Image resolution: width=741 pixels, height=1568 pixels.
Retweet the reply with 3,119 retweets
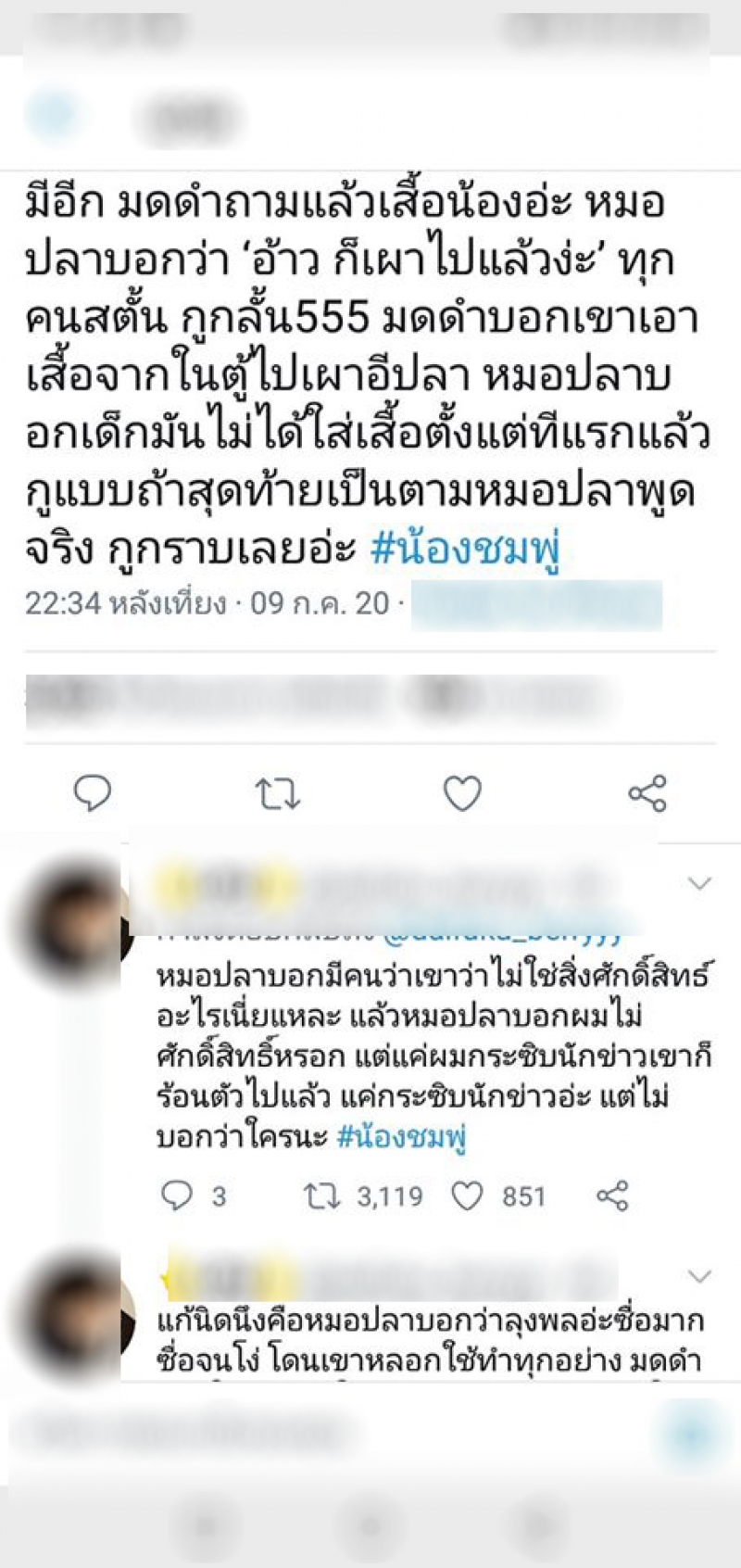[x=322, y=1196]
